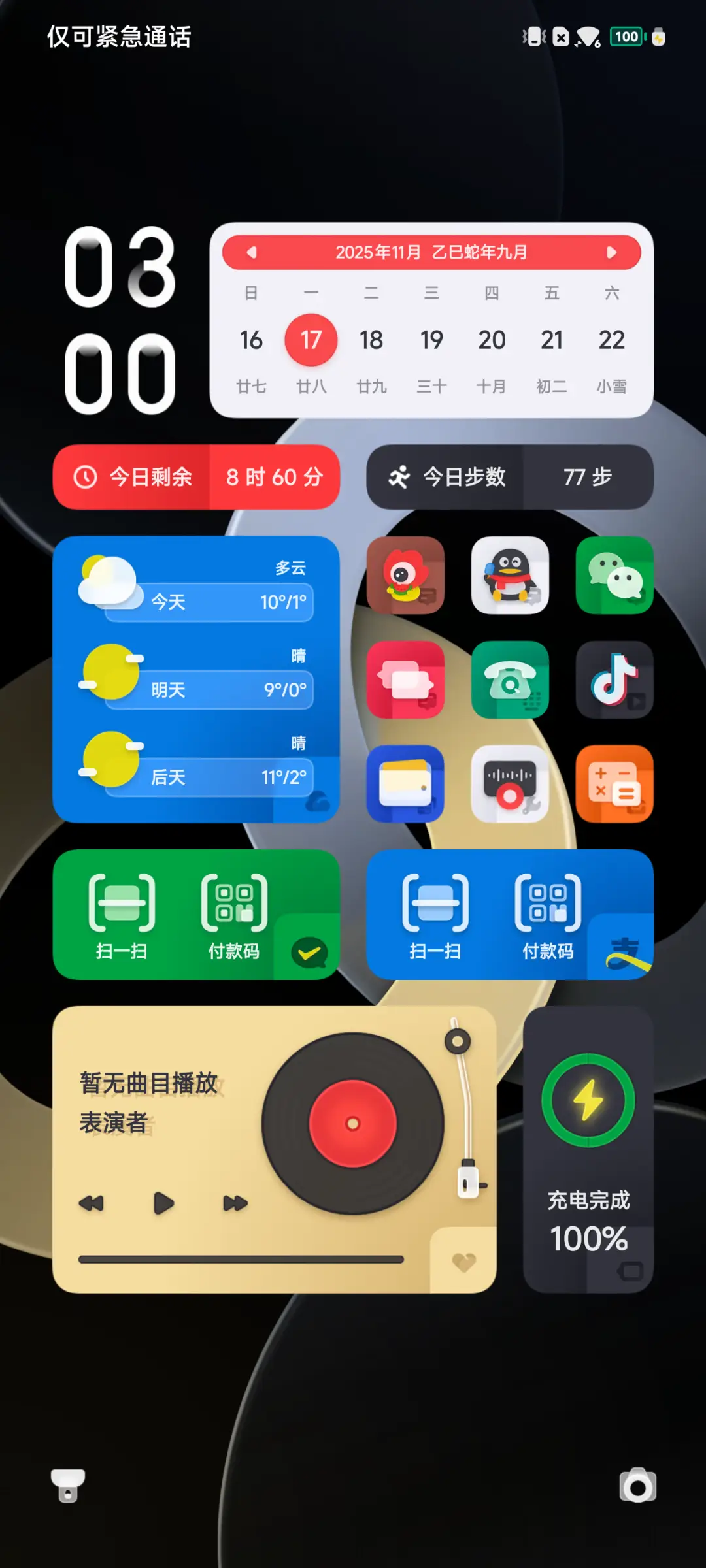Open the Weibo app
This screenshot has height=1568, width=706.
pos(405,576)
